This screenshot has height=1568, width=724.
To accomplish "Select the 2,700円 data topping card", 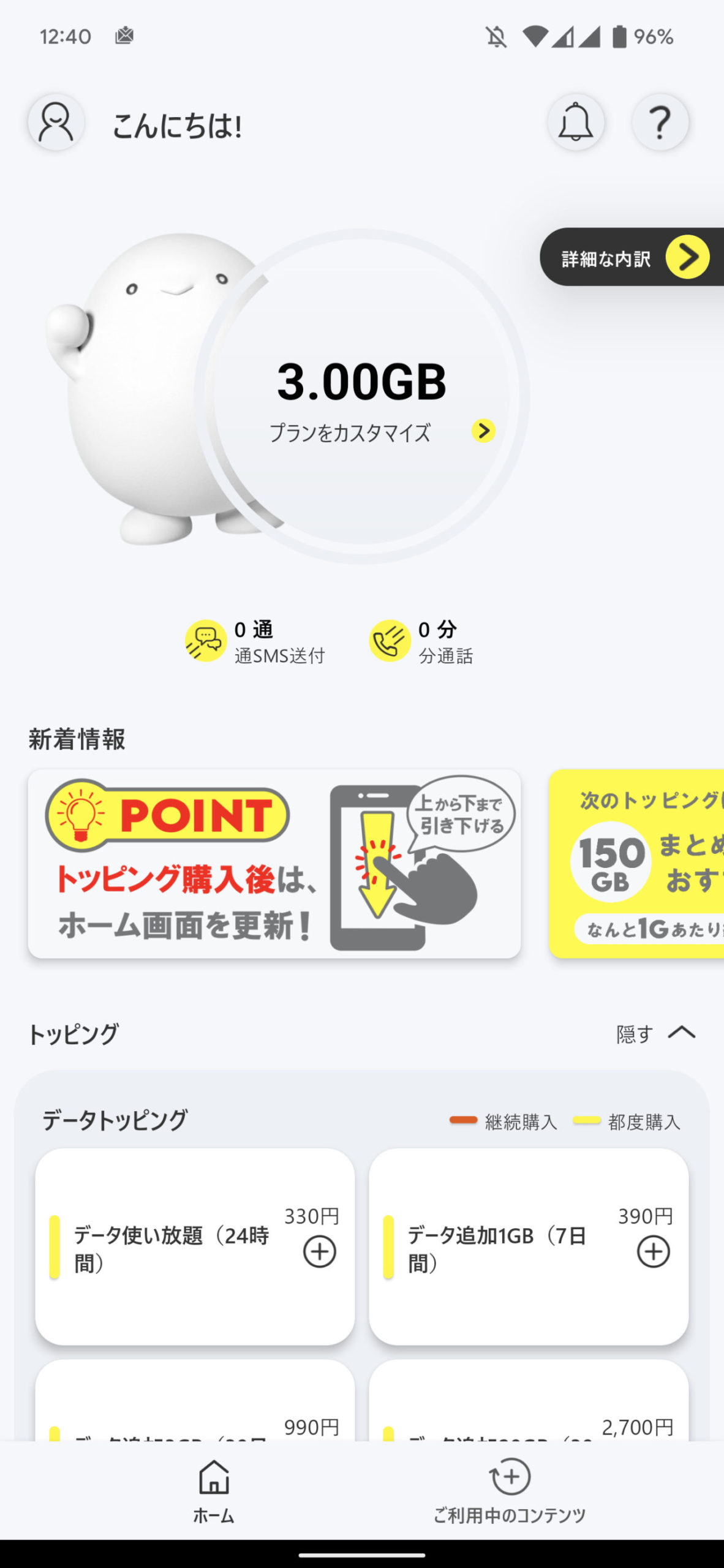I will pos(529,1400).
